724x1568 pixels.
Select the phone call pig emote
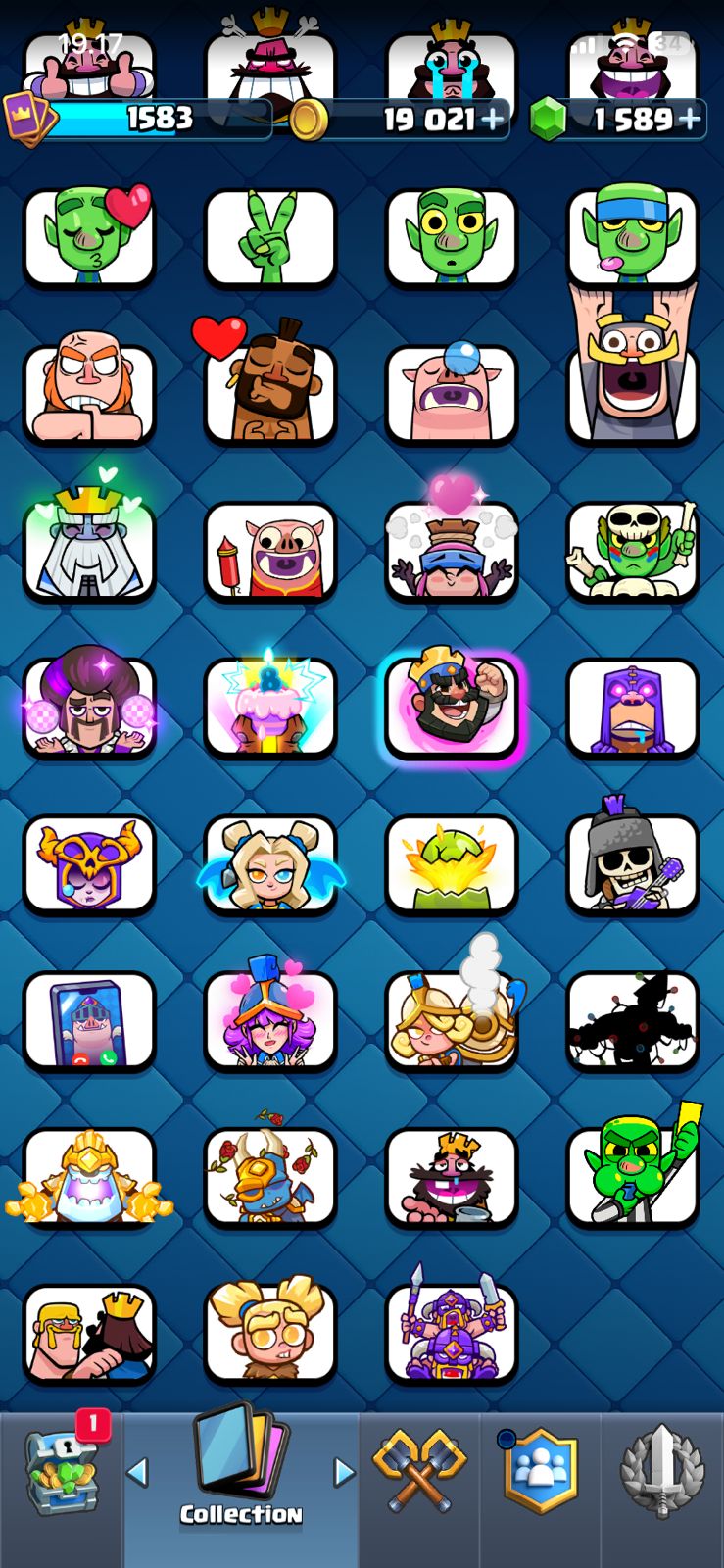pyautogui.click(x=89, y=1020)
